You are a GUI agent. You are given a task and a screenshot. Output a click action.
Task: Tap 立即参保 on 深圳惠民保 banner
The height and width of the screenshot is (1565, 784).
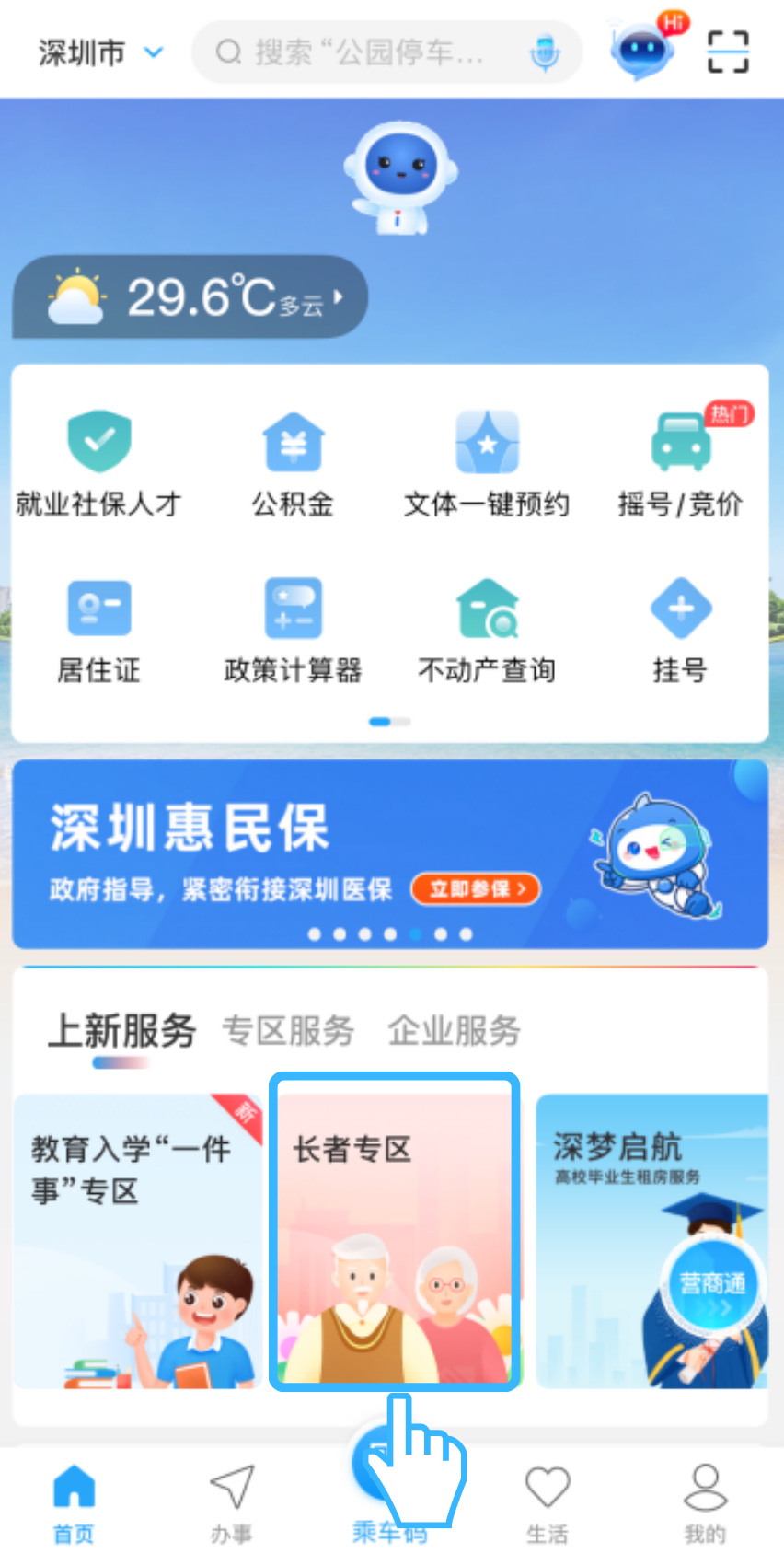(x=475, y=888)
